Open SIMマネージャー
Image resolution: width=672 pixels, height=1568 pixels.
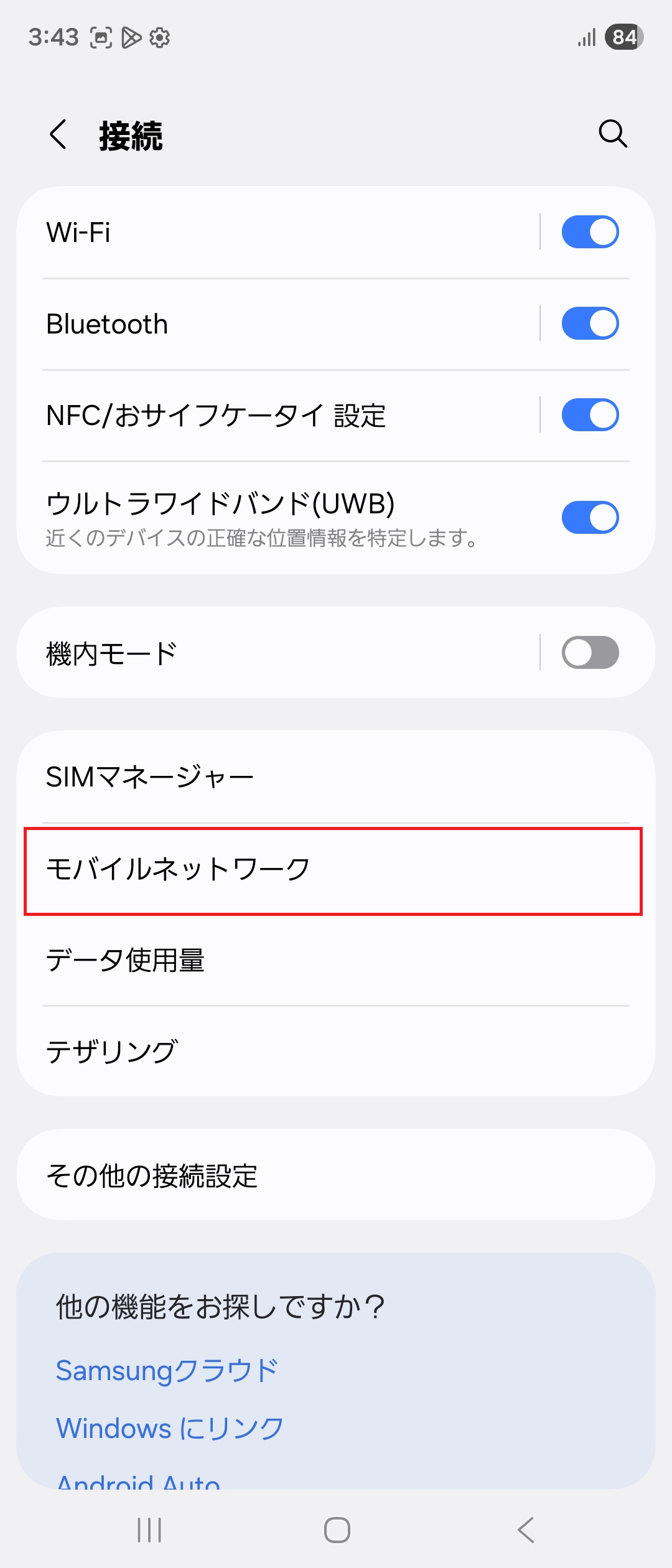pyautogui.click(x=249, y=775)
